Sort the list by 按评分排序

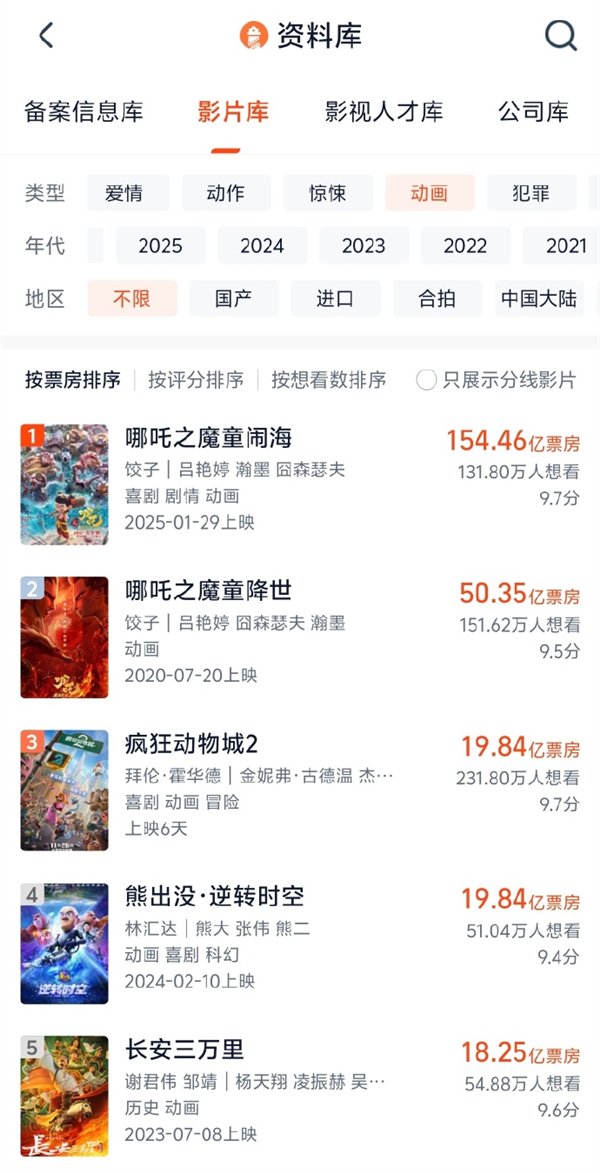pyautogui.click(x=196, y=380)
